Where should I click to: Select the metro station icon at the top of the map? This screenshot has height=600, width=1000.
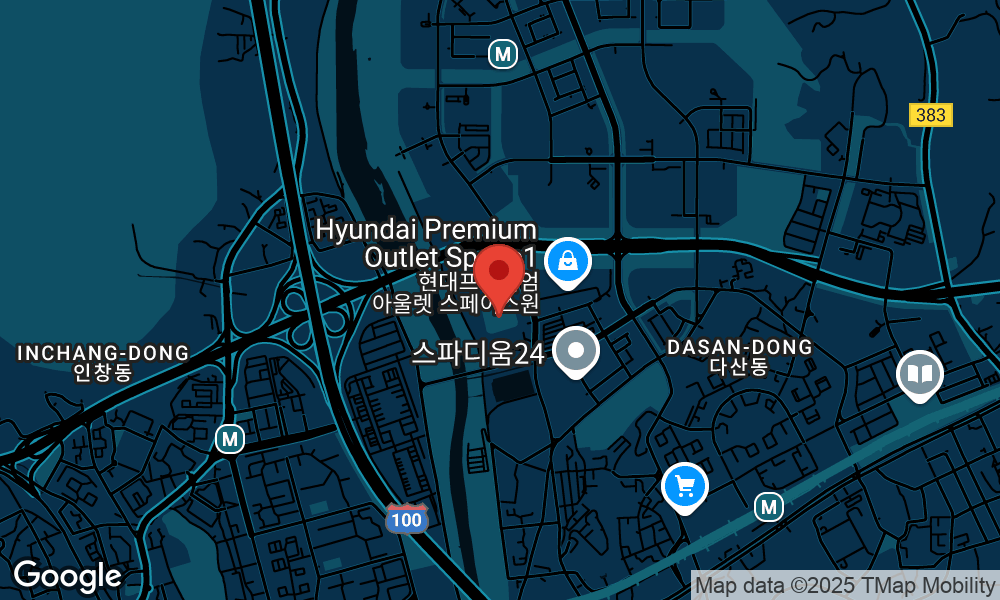[x=502, y=53]
